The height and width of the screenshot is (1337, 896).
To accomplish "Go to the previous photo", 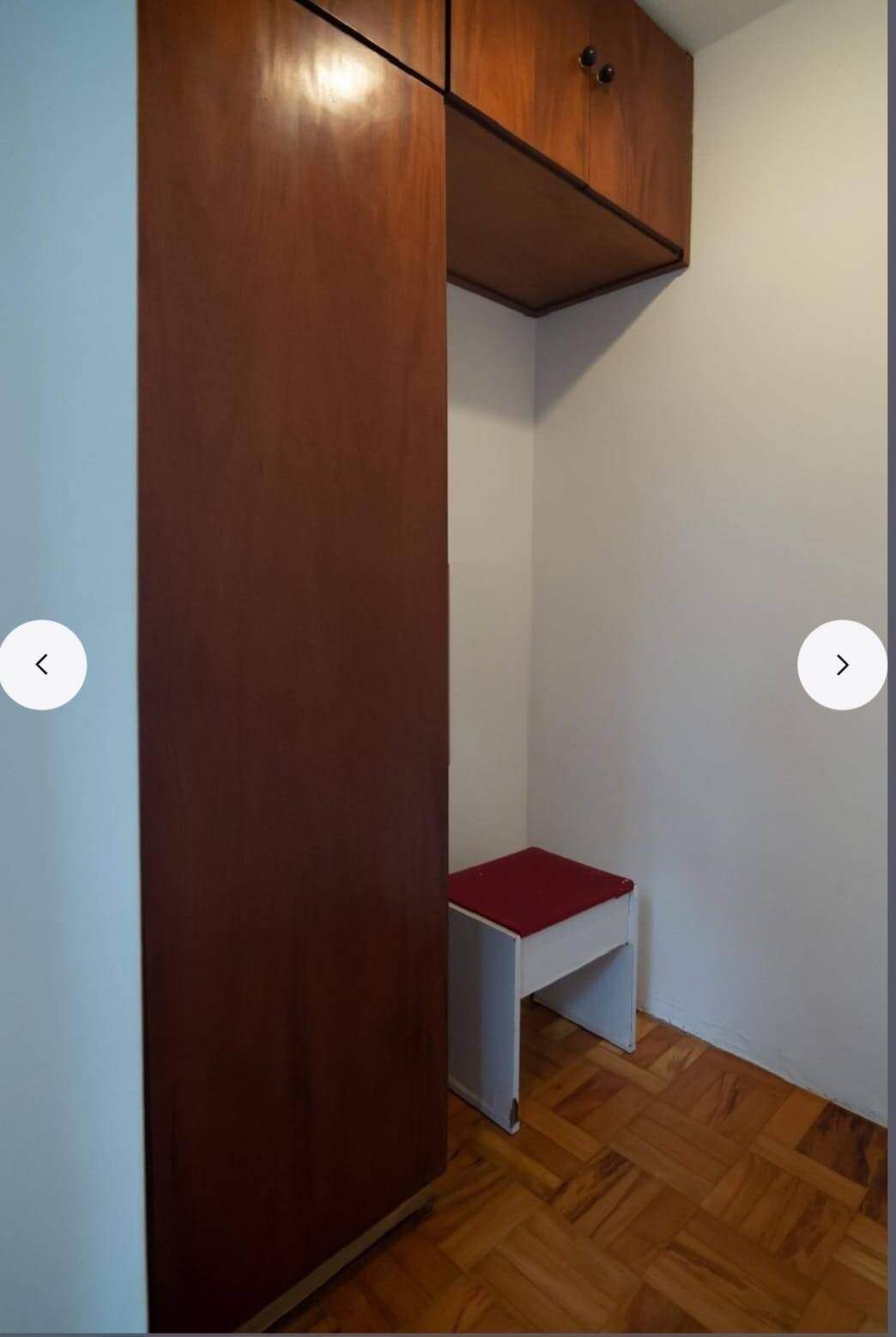I will (x=42, y=665).
